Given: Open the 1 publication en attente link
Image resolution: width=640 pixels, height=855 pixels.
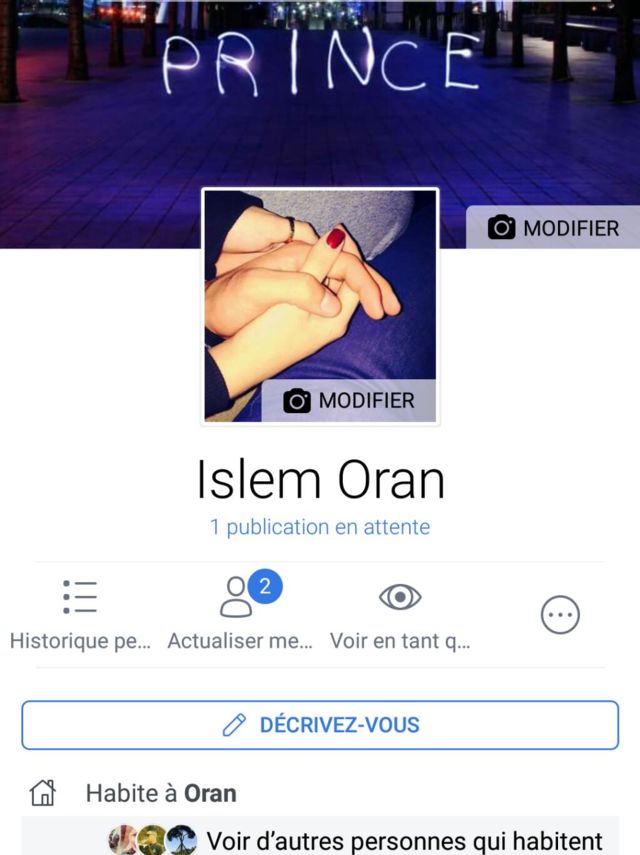Looking at the screenshot, I should (x=320, y=527).
